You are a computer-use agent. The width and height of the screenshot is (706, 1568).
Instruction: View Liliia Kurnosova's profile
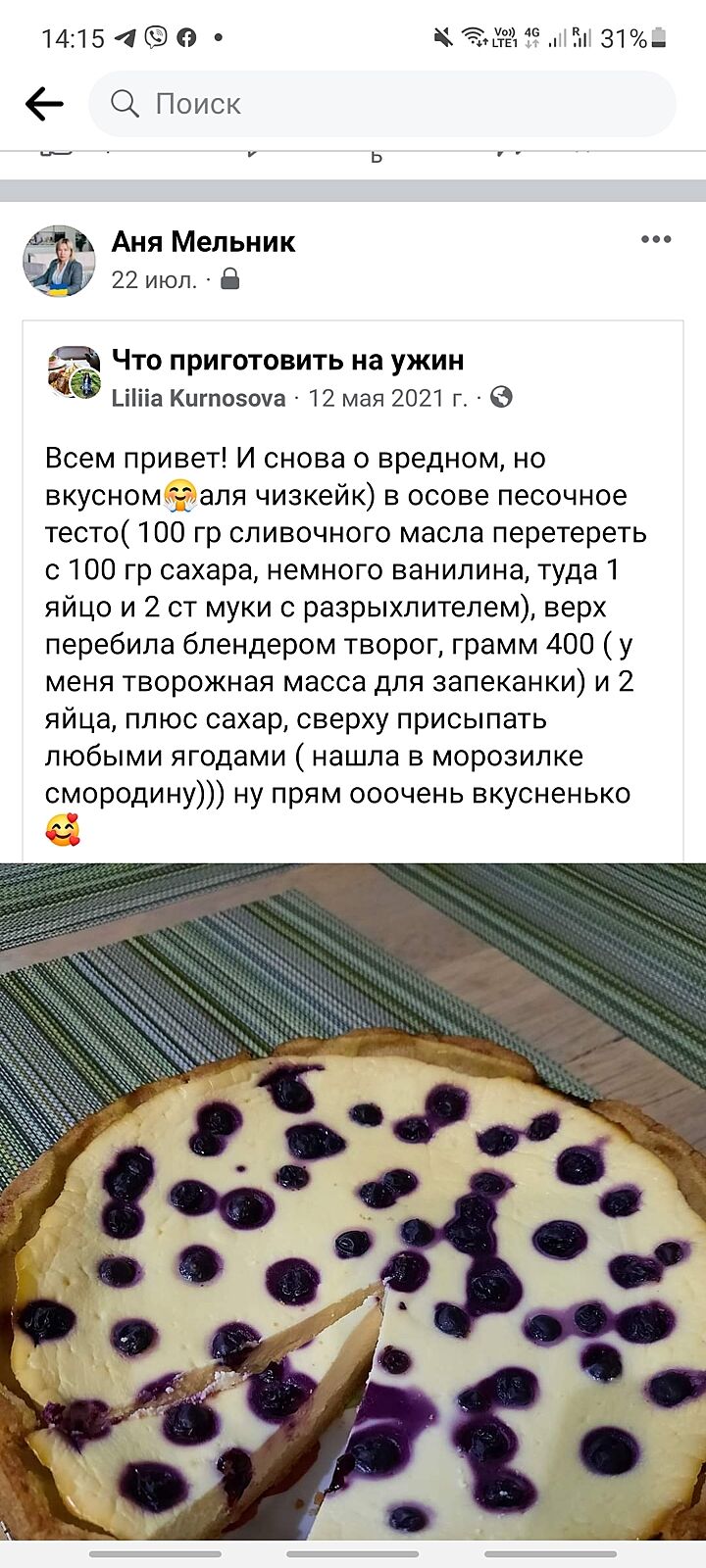(198, 398)
